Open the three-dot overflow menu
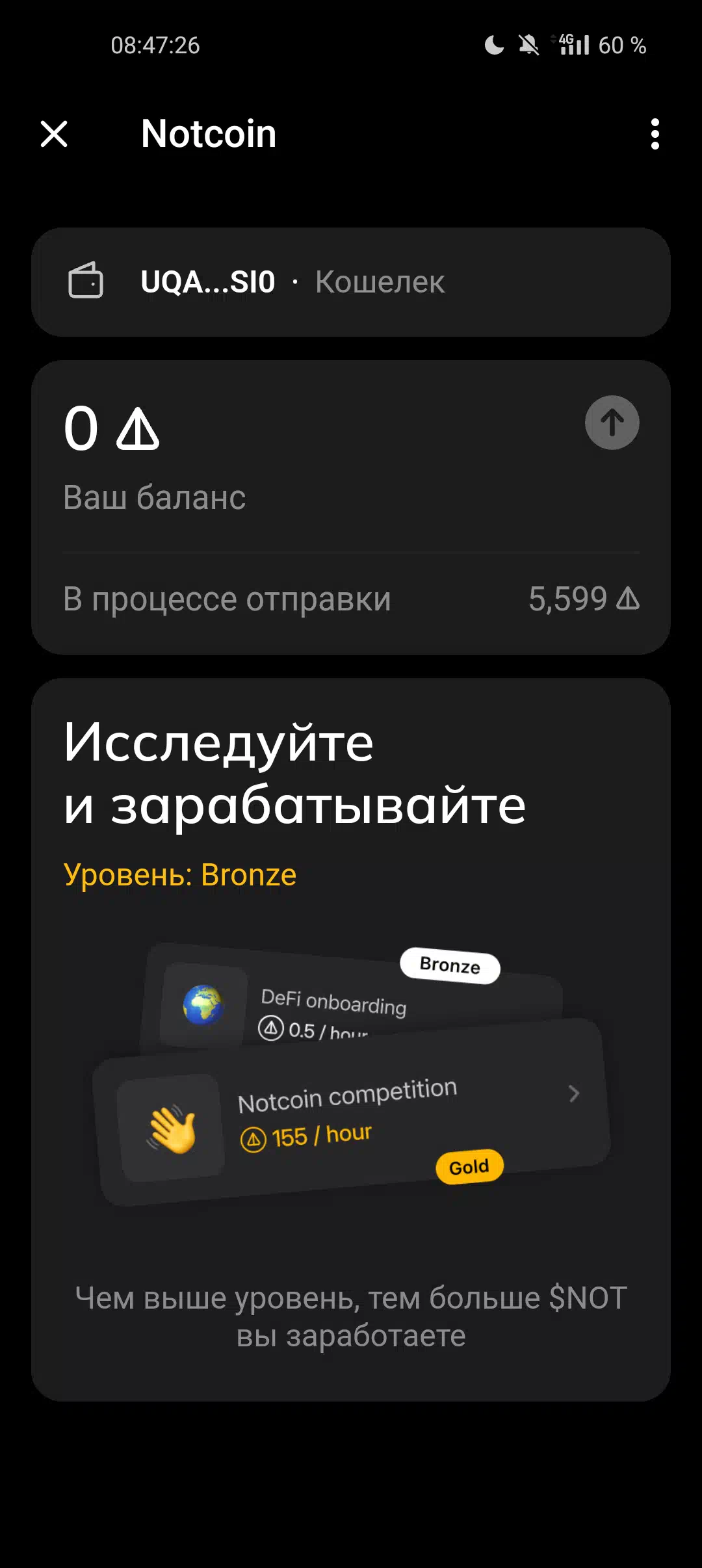Screen dimensions: 702x1568 pyautogui.click(x=655, y=134)
